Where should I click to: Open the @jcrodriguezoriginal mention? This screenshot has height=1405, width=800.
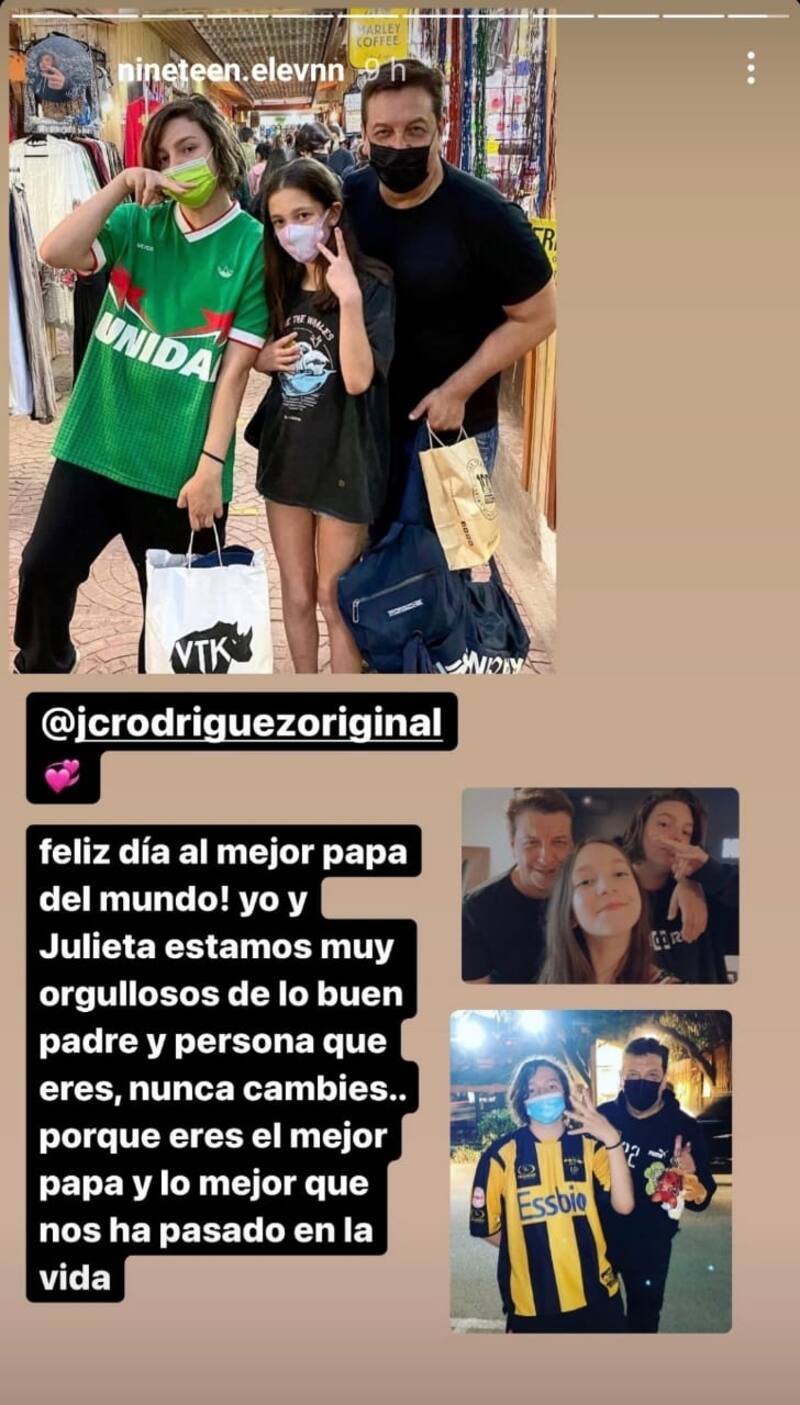(x=241, y=722)
